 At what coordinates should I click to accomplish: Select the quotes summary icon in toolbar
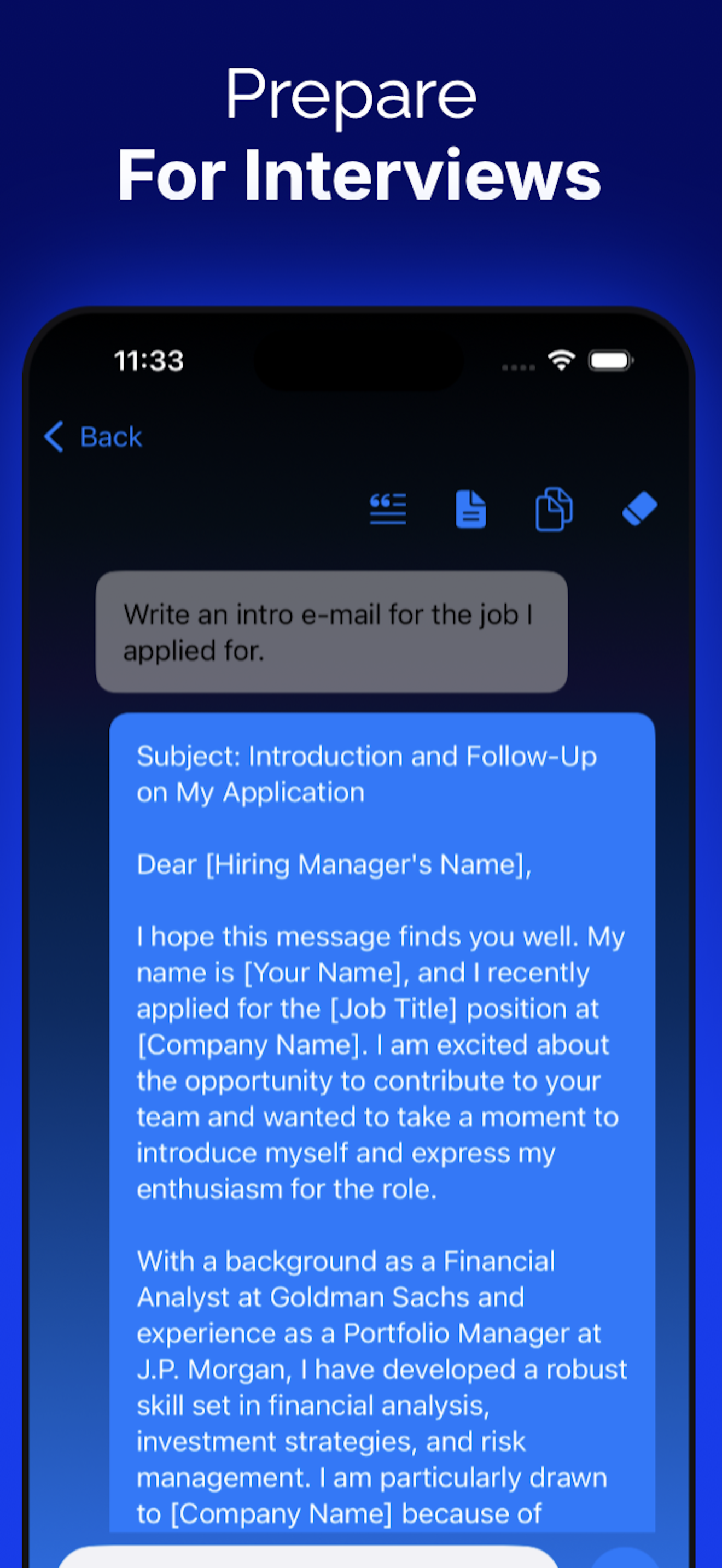pos(388,510)
